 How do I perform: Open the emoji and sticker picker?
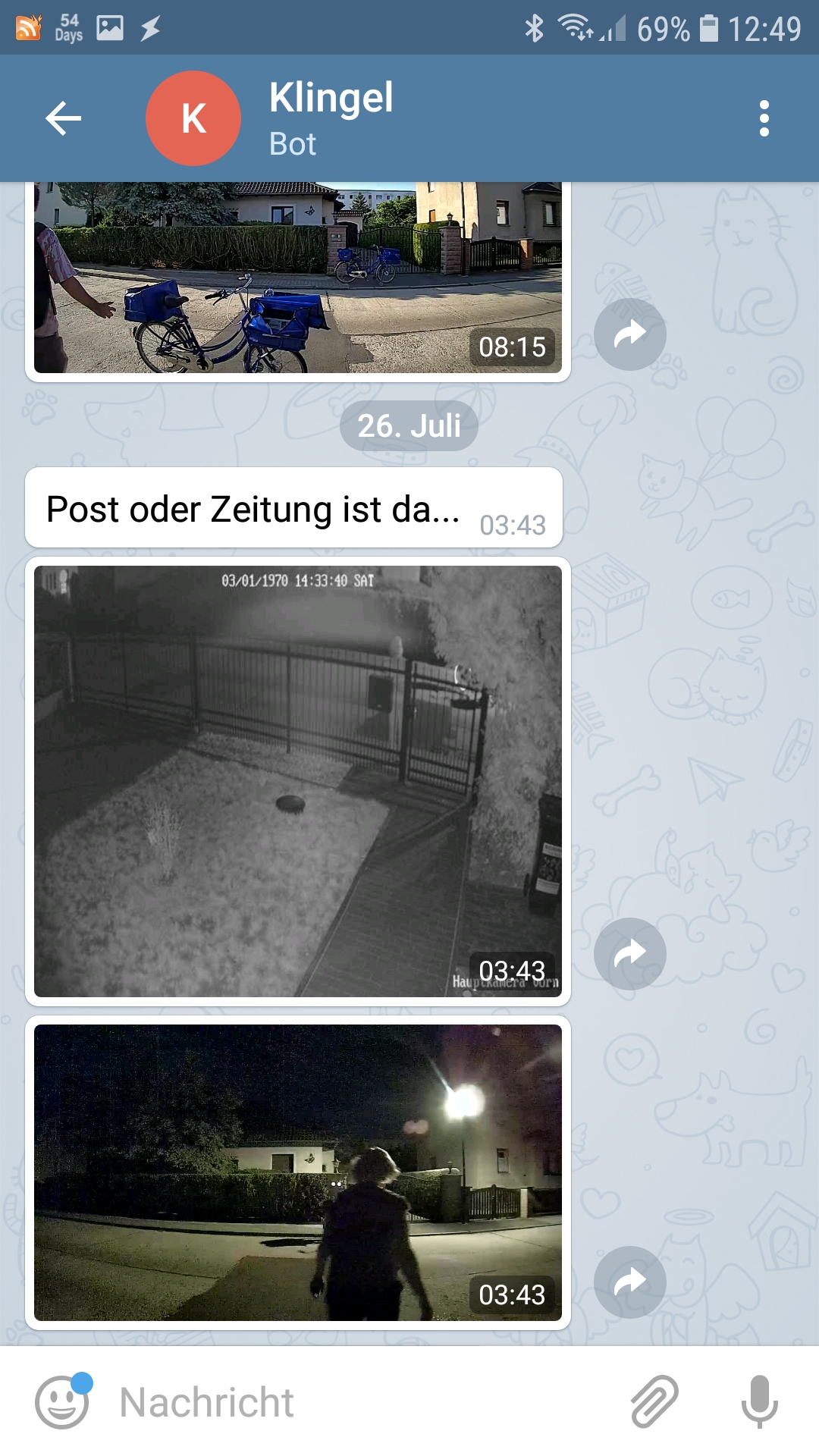[62, 1401]
